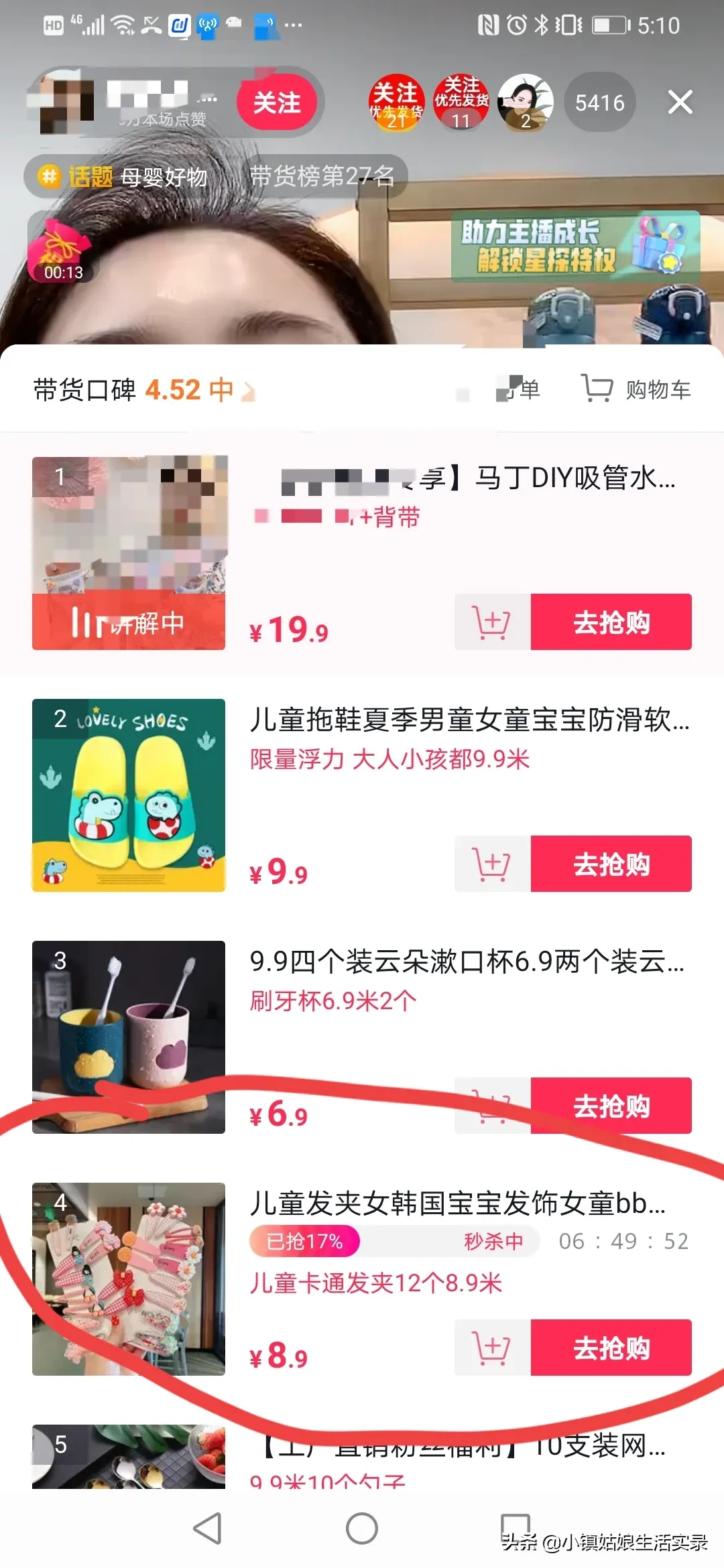This screenshot has height=1568, width=724.
Task: Open the 购物车 shopping cart
Action: point(636,389)
